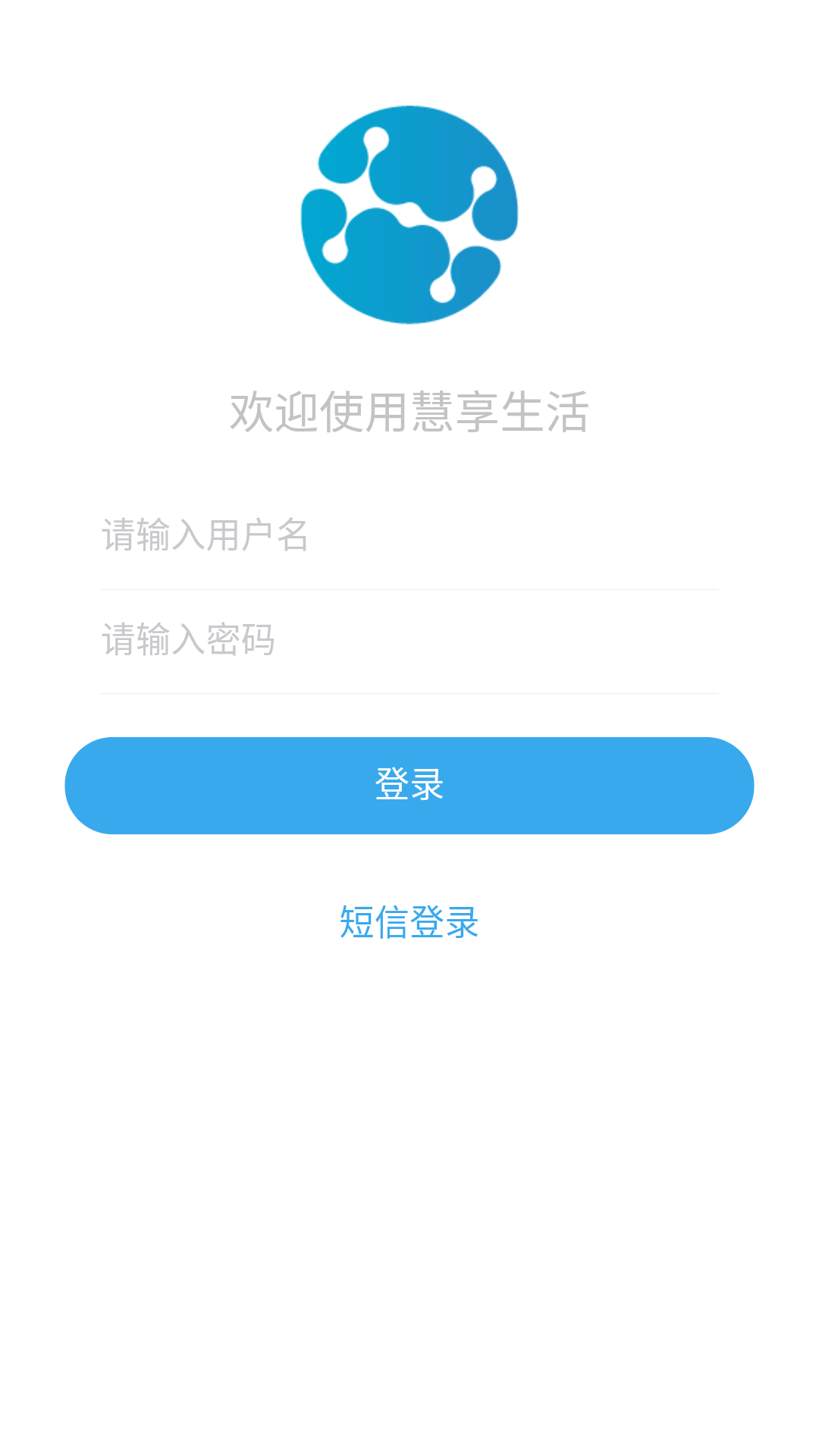Tap the rounded login button's center label
Screen dimensions: 819x1456
(x=409, y=785)
